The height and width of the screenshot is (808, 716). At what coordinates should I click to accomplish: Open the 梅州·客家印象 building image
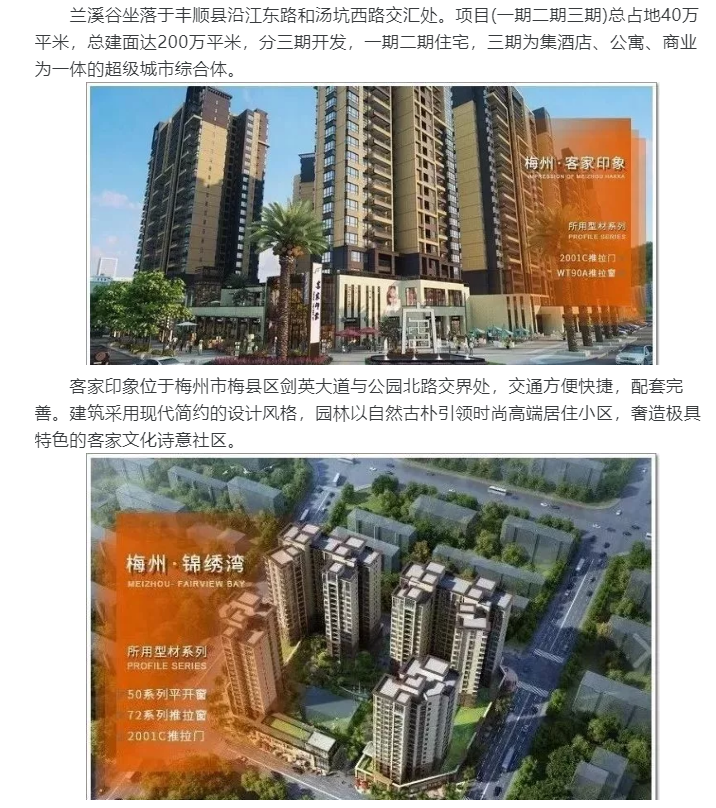pos(372,224)
